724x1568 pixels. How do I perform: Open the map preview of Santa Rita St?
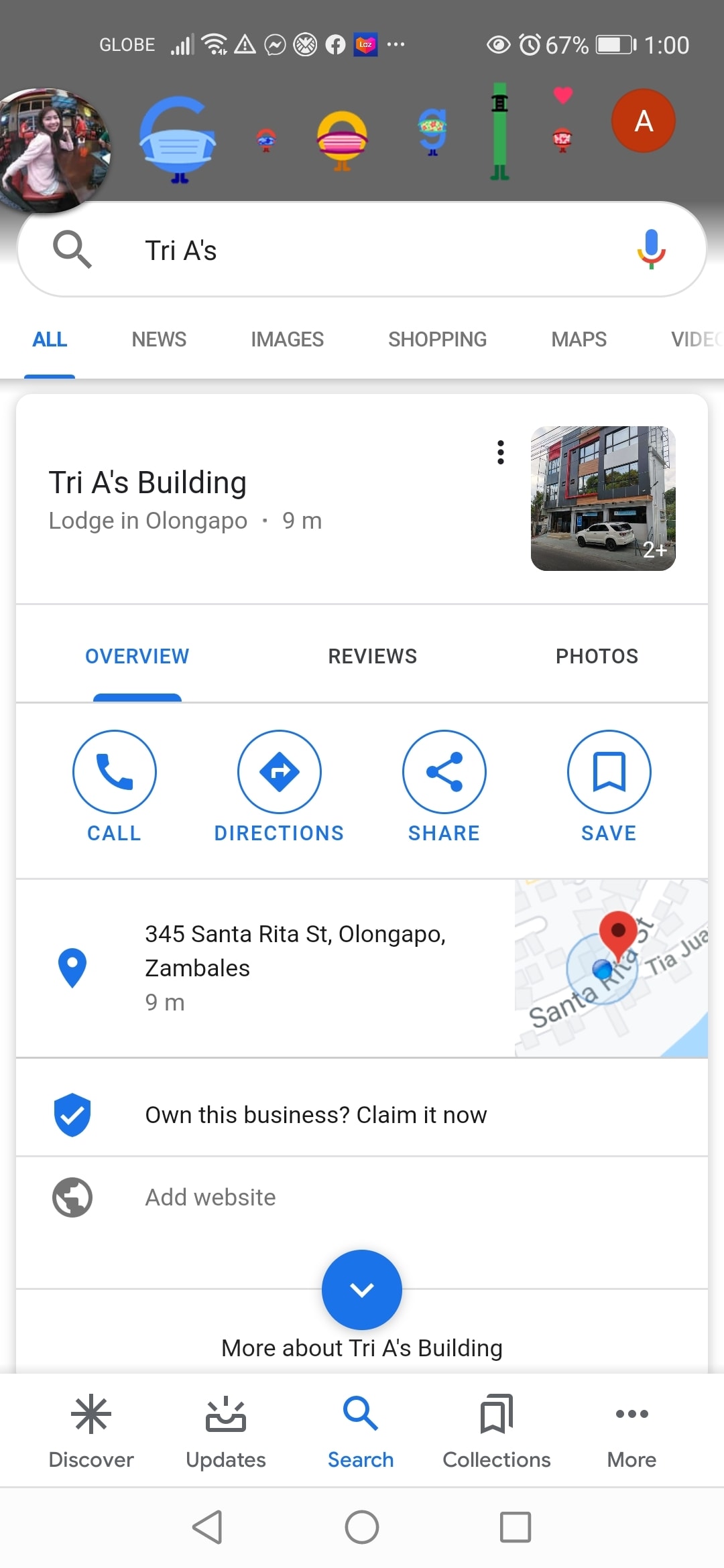[x=611, y=969]
